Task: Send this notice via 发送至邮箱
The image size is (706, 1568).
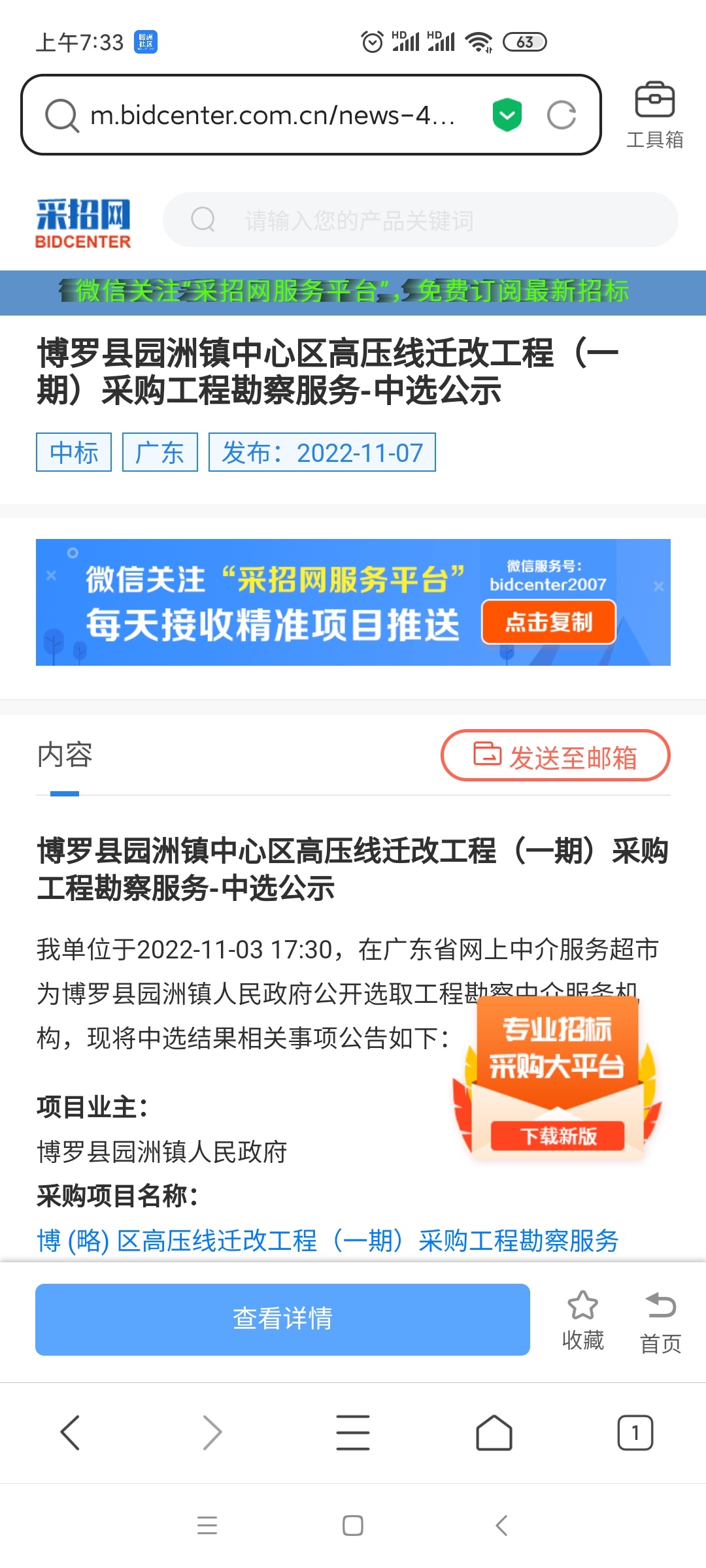Action: pyautogui.click(x=555, y=756)
